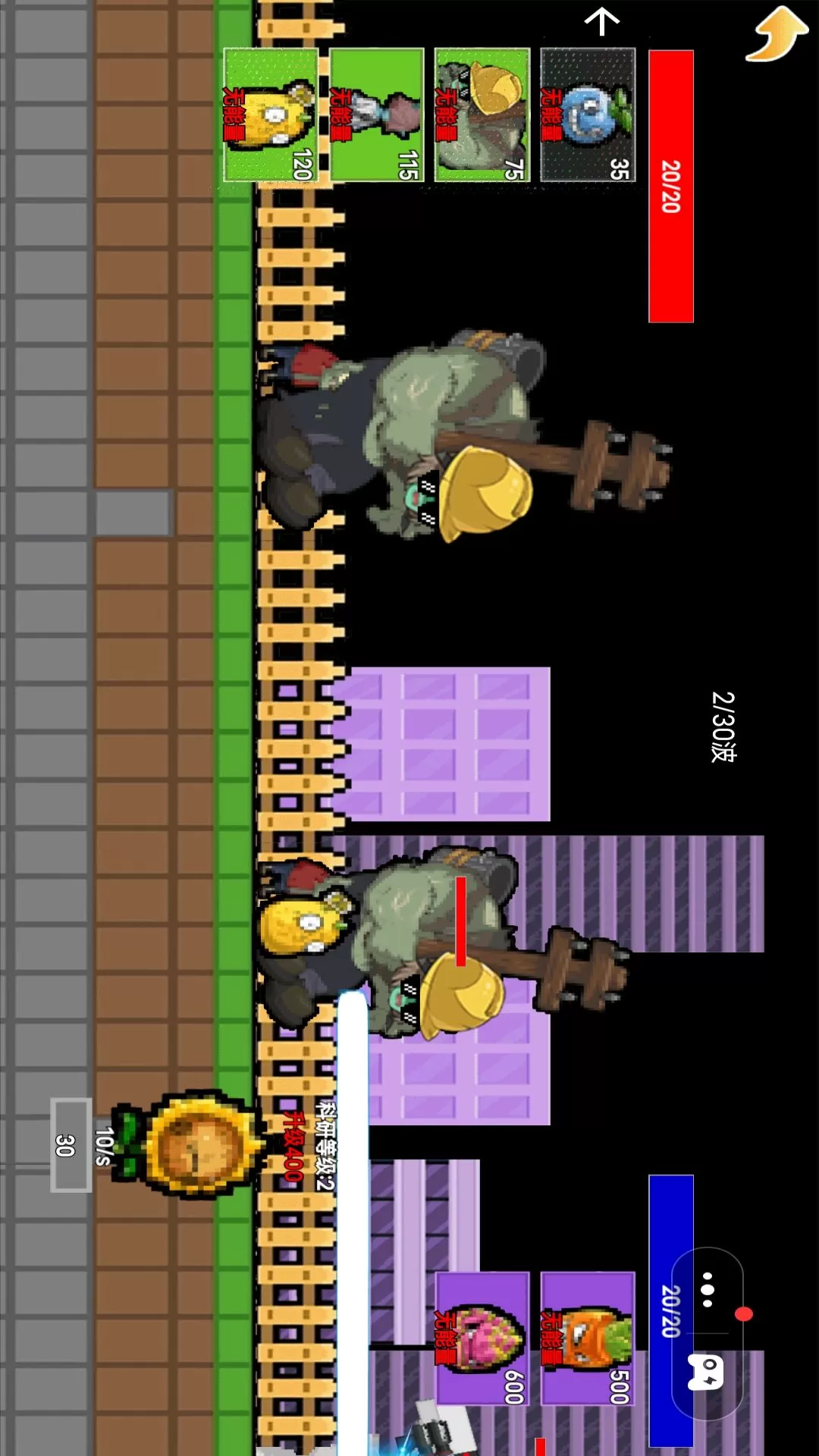
Task: Select the hardhat gargantuar card costing 75
Action: point(482,115)
